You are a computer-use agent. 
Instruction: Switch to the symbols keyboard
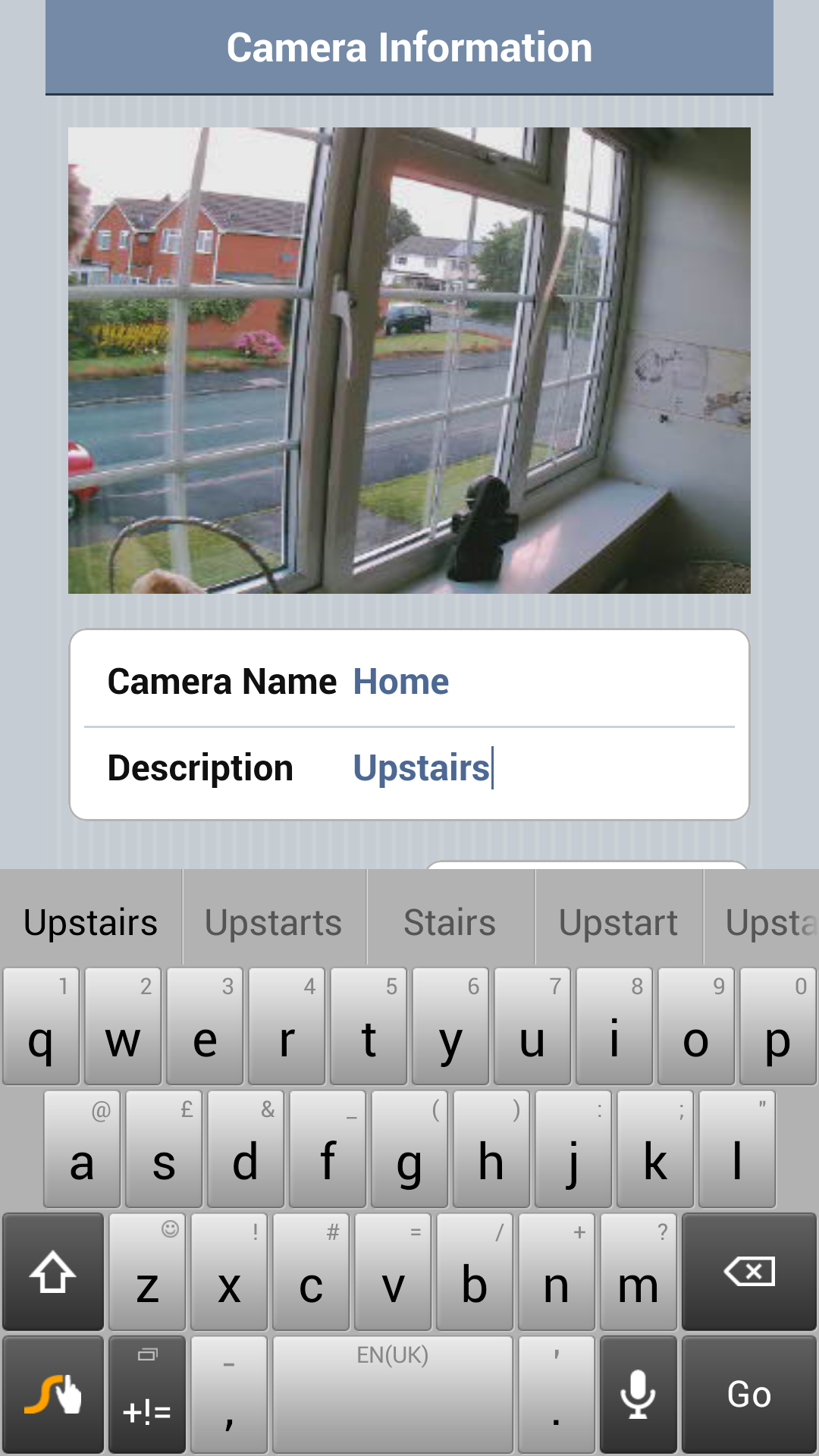(x=147, y=1395)
